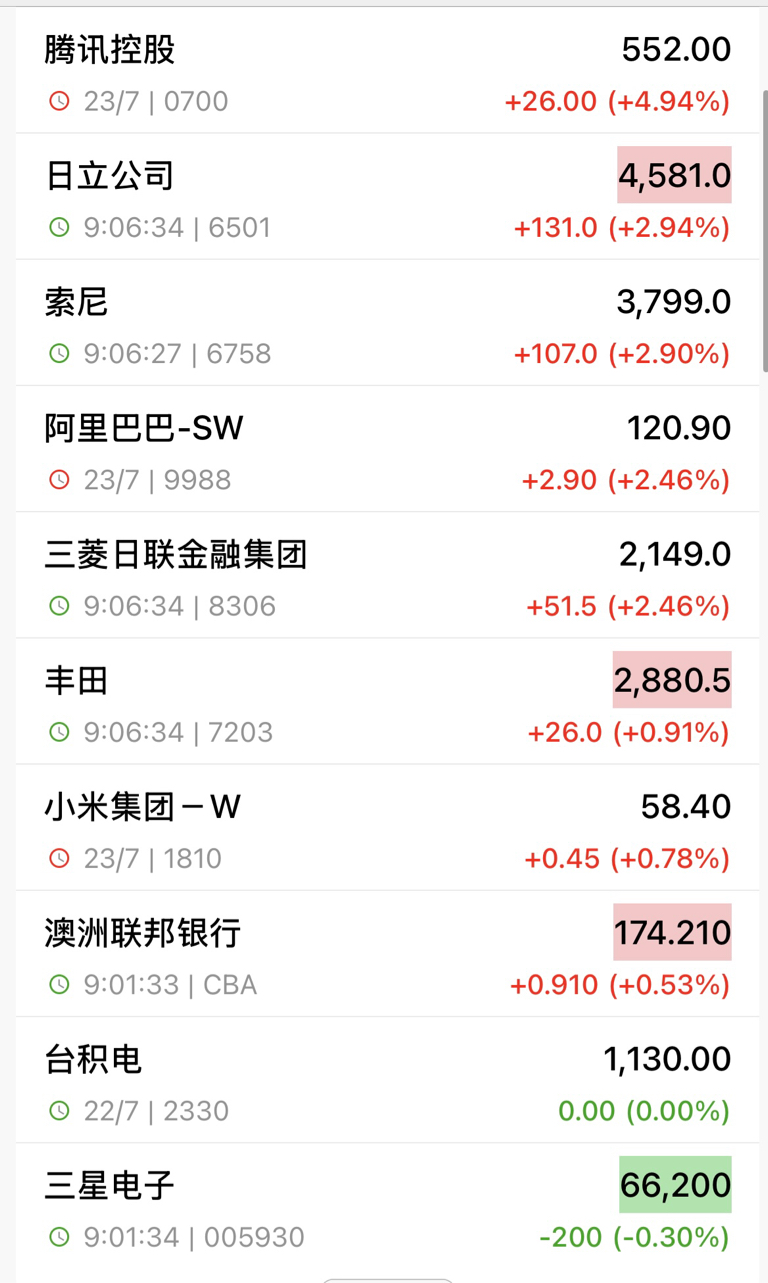The image size is (768, 1283).
Task: View the 澳洲联邦银行 quote
Action: pos(388,953)
